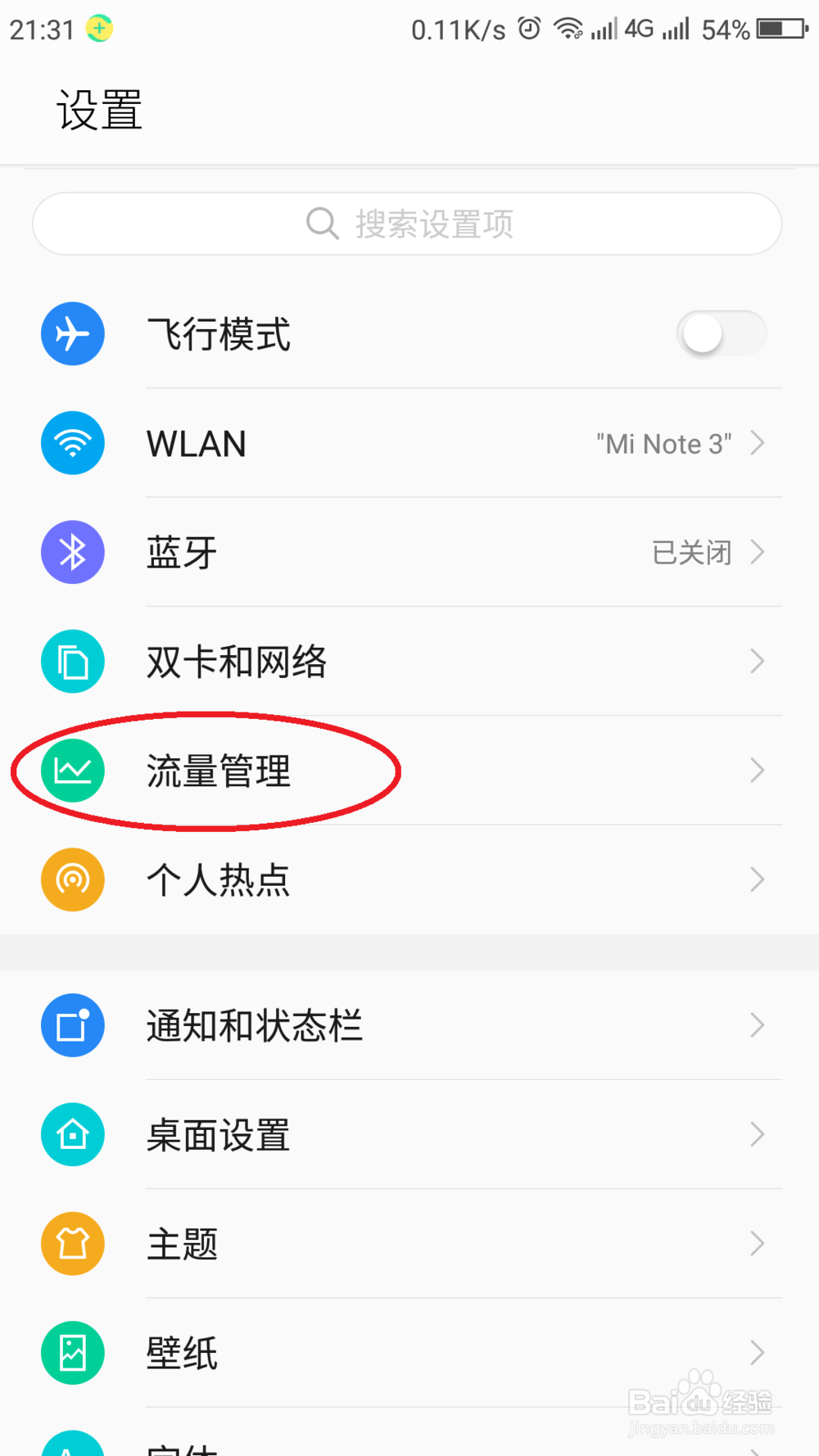
Task: Tap the 流量管理 data usage icon
Action: tap(73, 771)
